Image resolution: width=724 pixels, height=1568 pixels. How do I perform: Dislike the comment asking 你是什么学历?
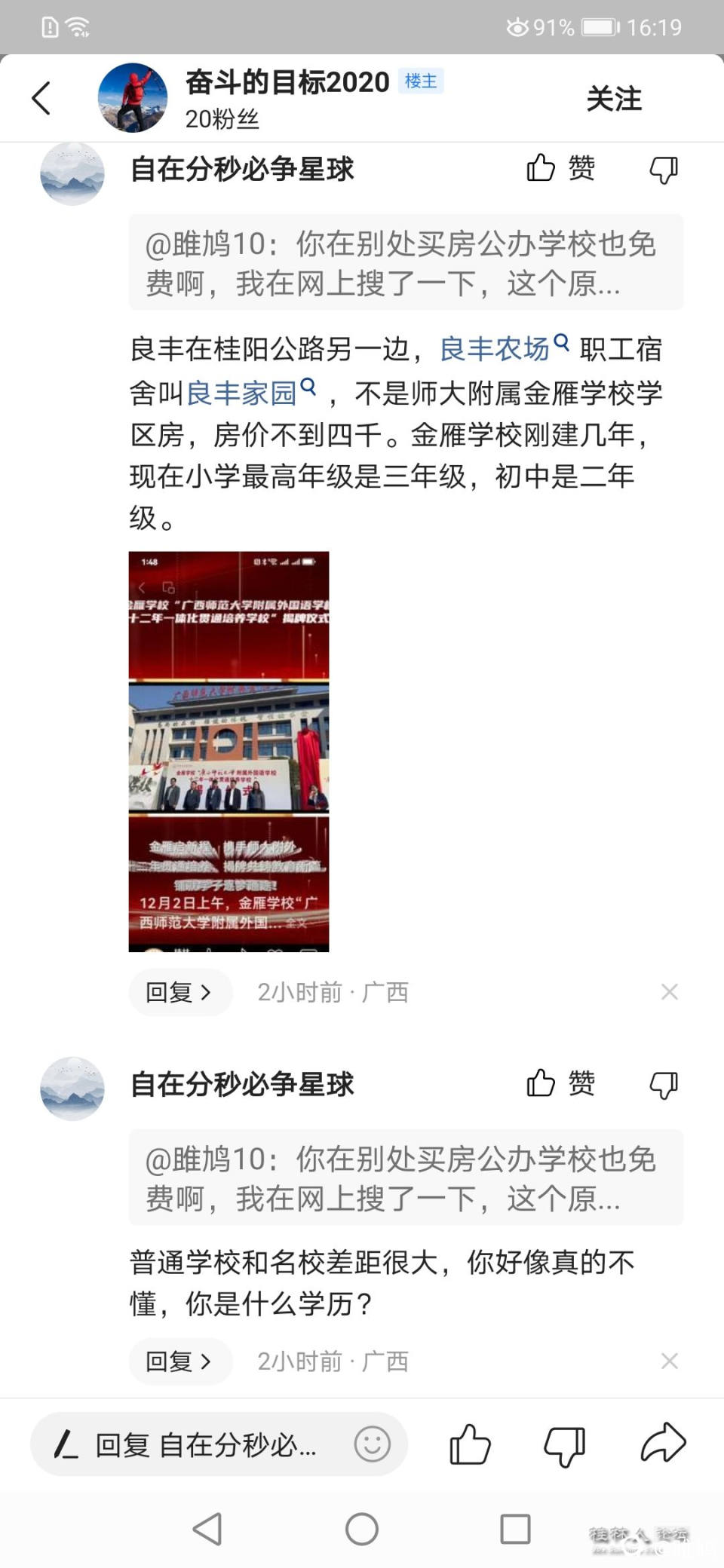664,1085
